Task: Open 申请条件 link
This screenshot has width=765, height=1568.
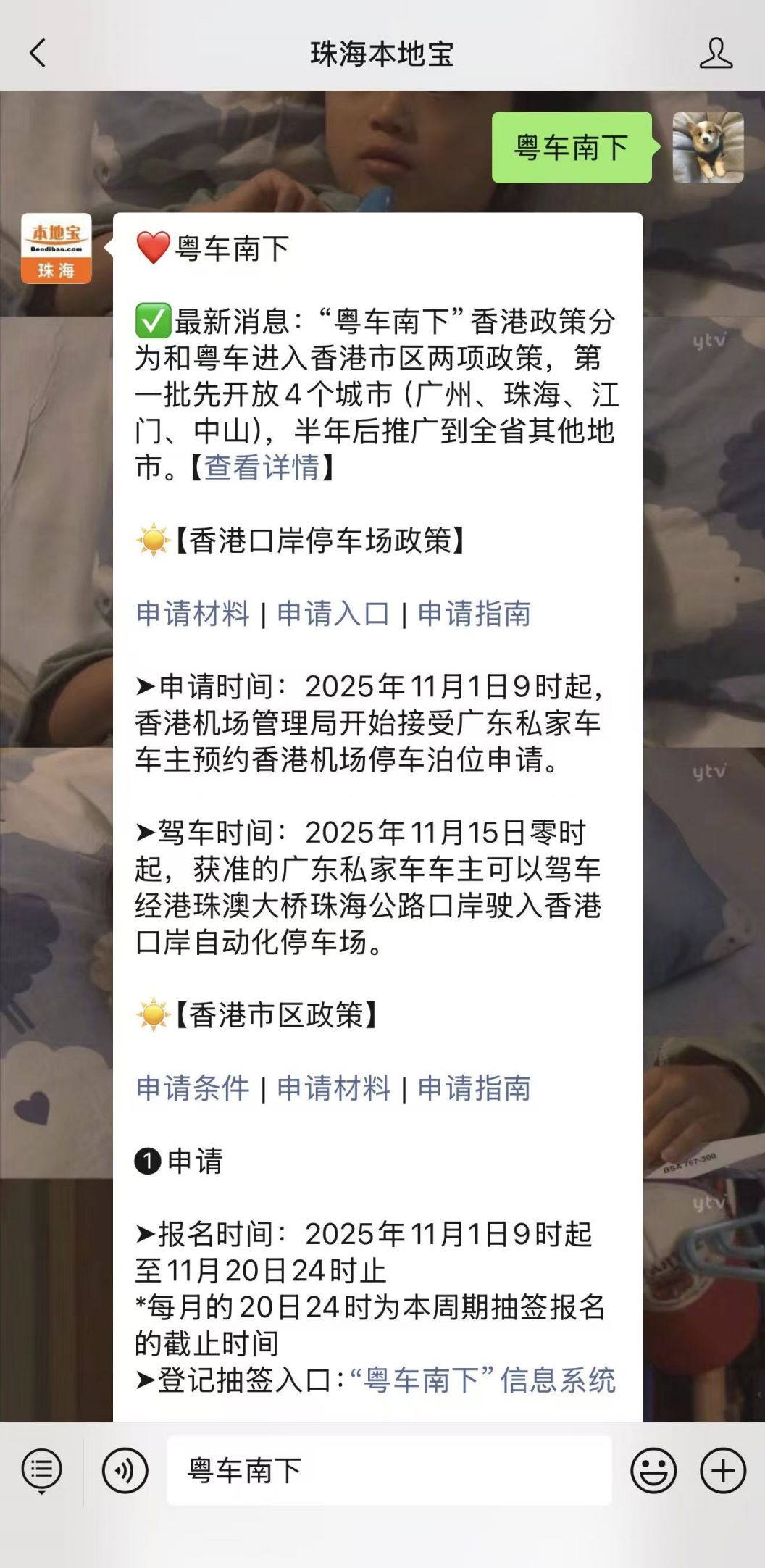Action: [x=193, y=1088]
